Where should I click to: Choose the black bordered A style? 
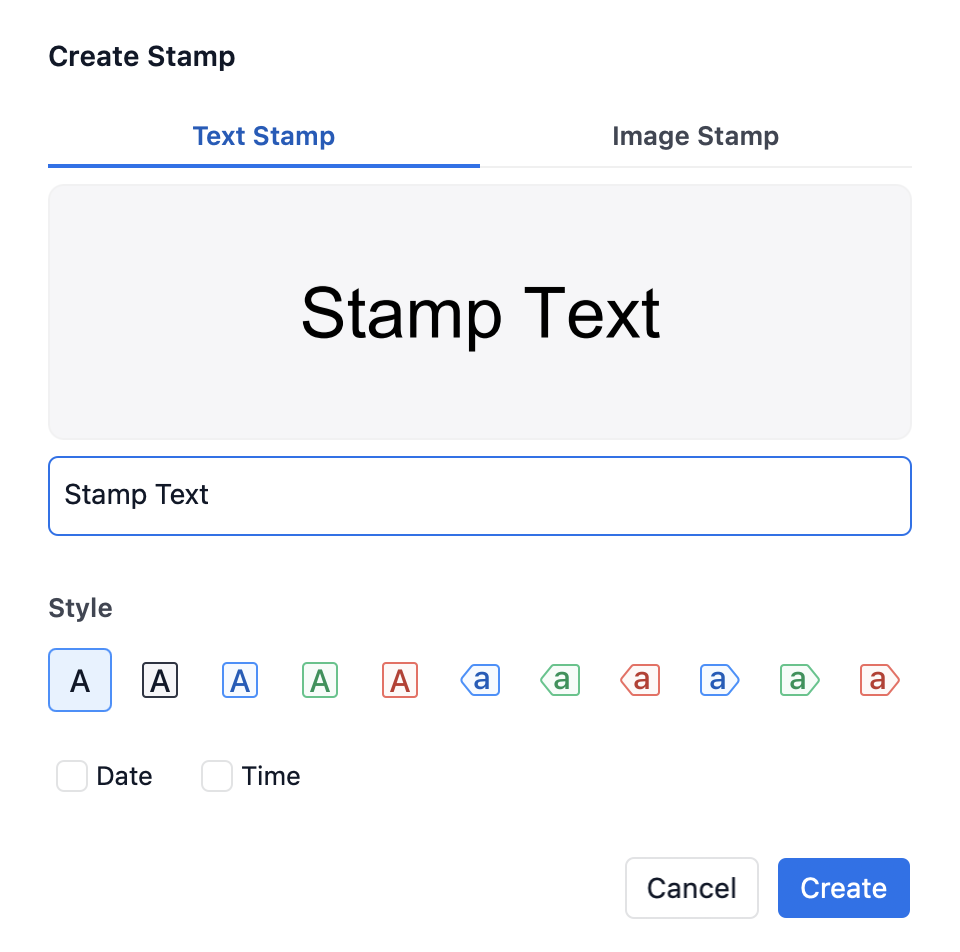pyautogui.click(x=160, y=680)
